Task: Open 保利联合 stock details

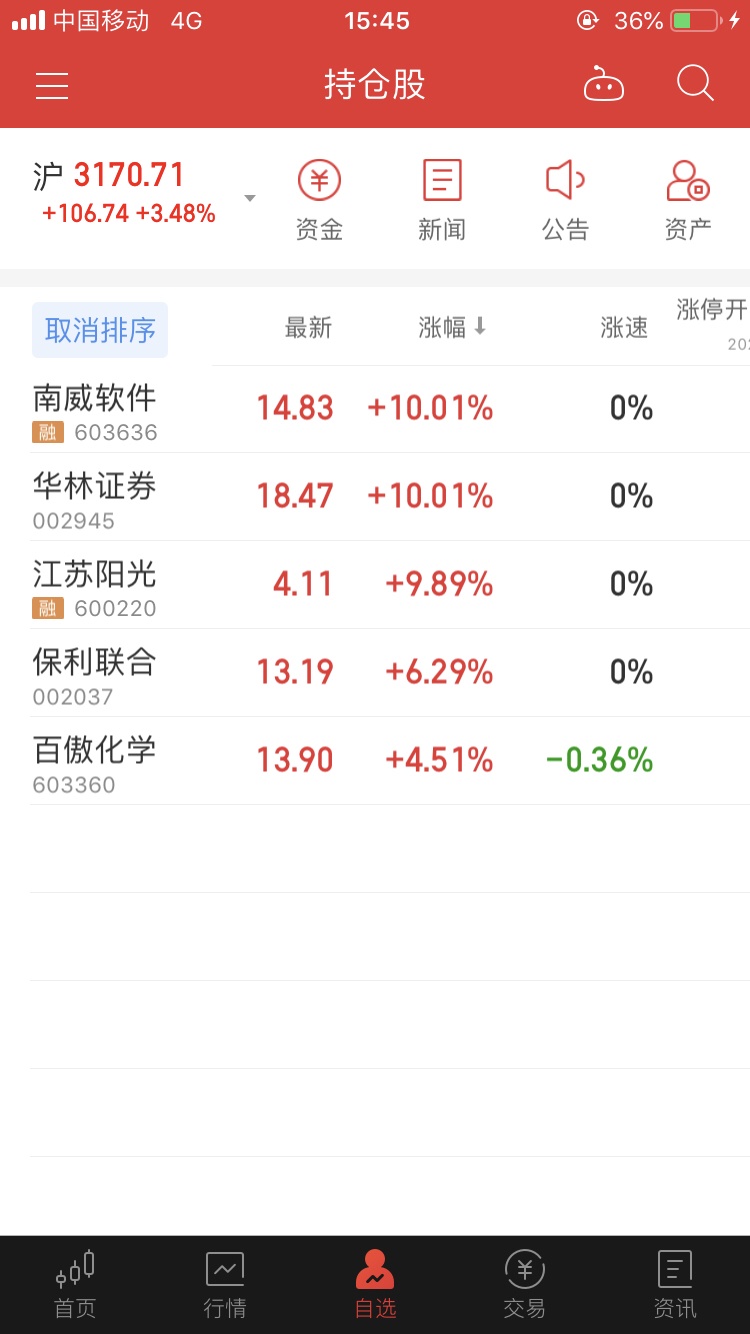Action: (x=390, y=673)
